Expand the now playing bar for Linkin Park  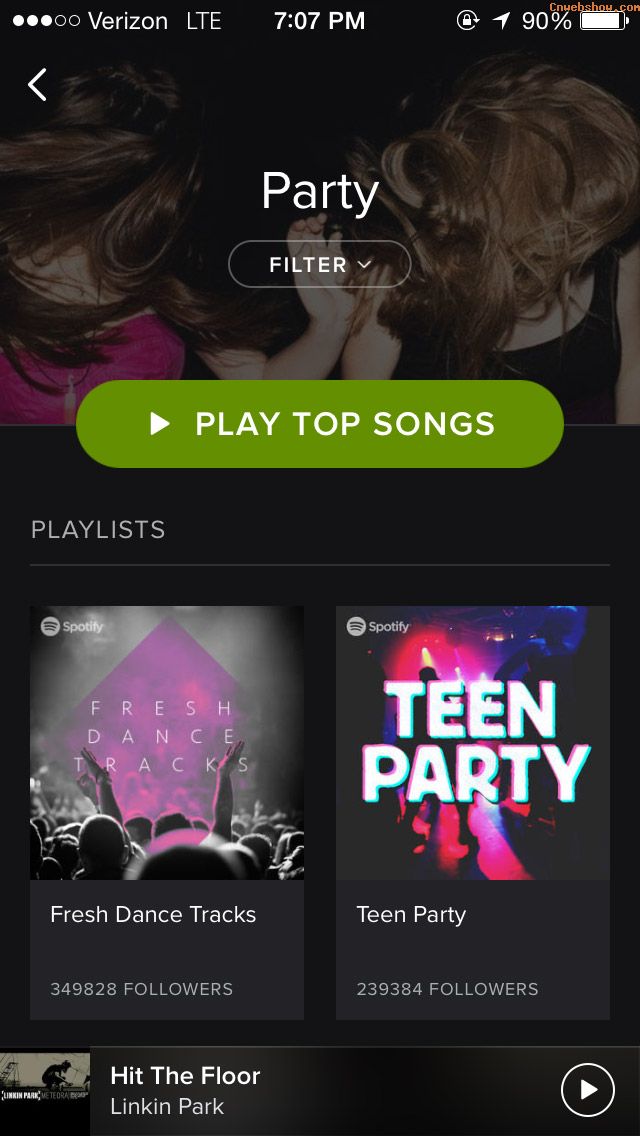pos(300,1090)
